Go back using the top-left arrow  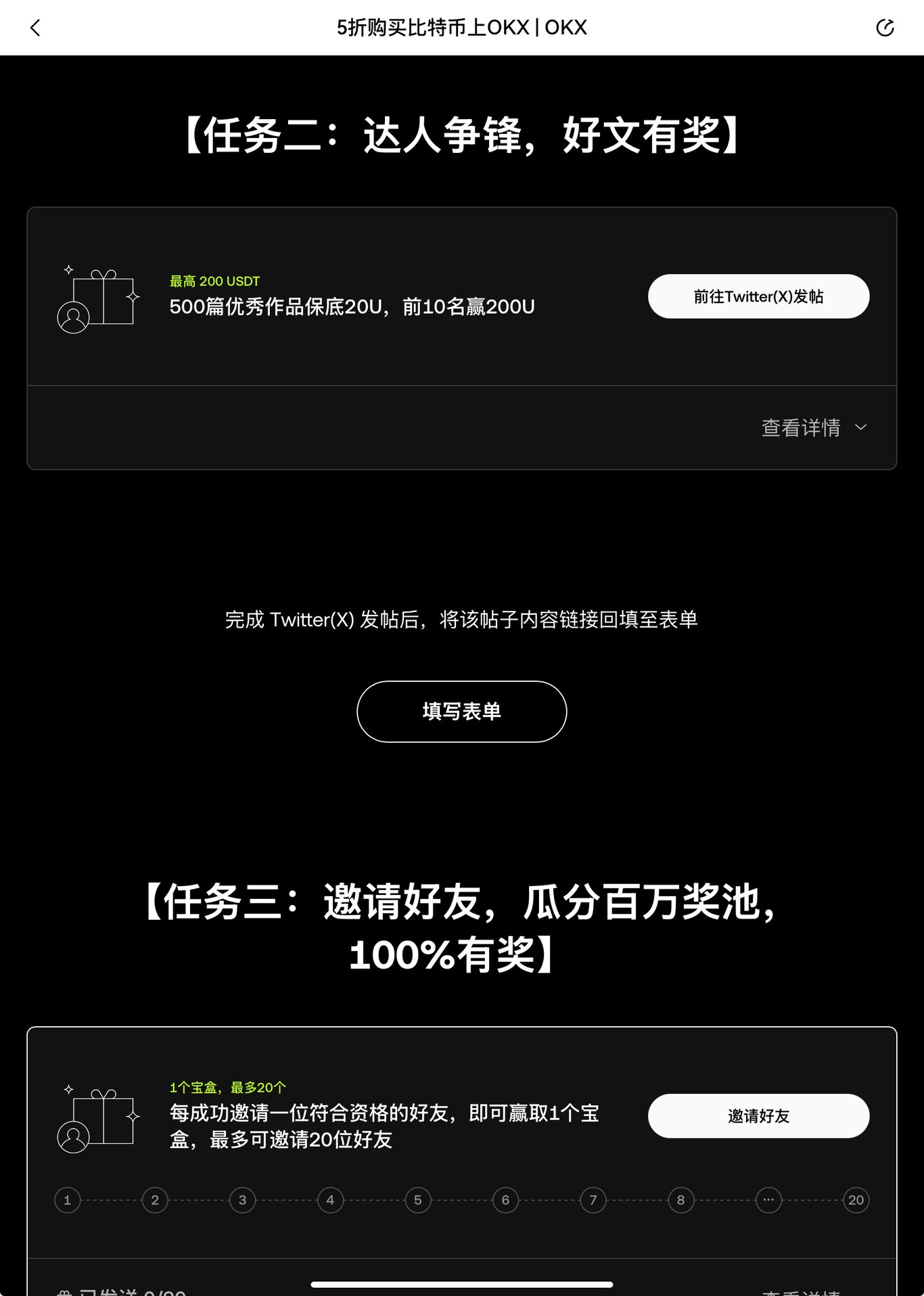pos(35,28)
